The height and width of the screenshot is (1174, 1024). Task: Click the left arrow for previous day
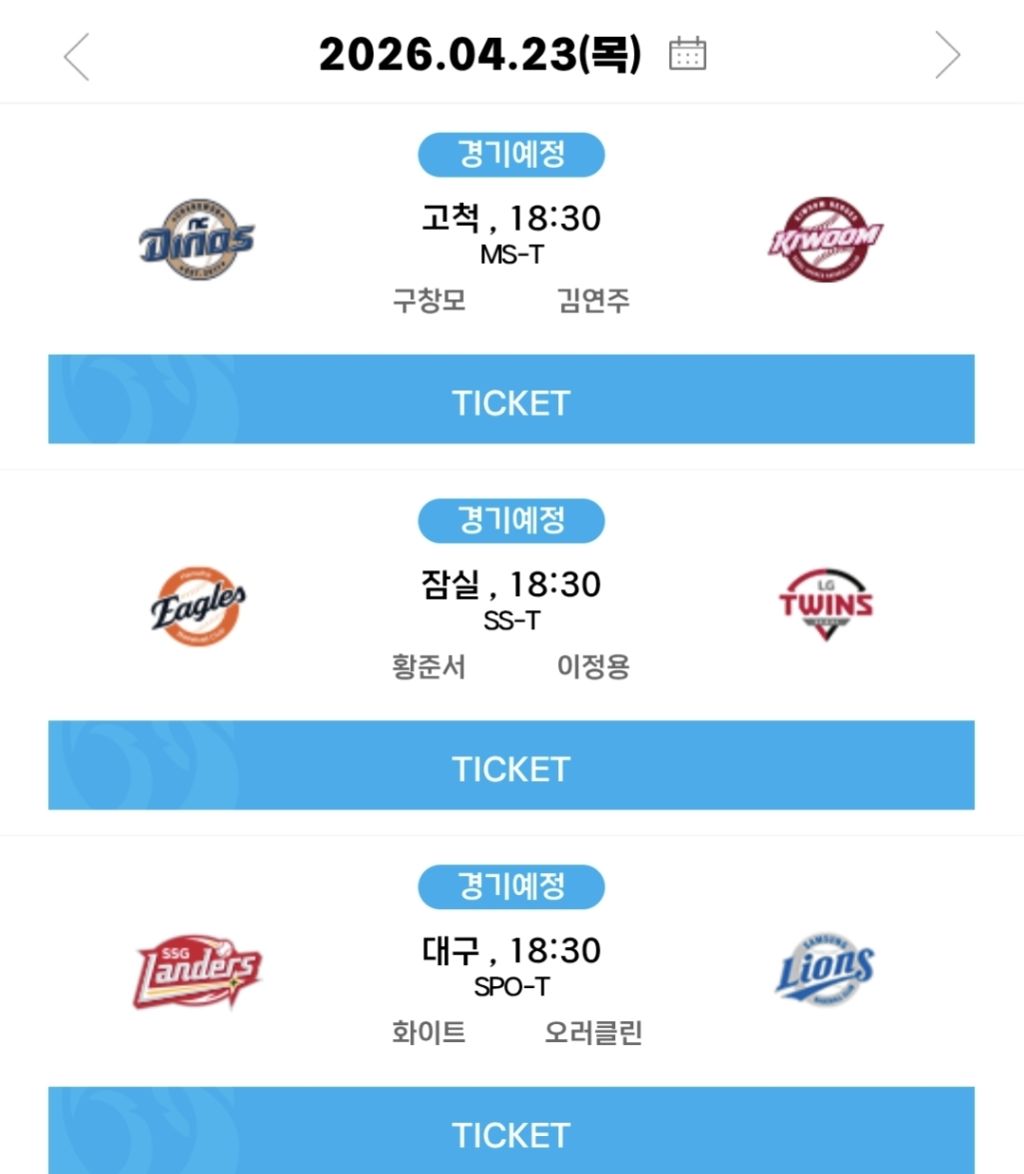(77, 55)
